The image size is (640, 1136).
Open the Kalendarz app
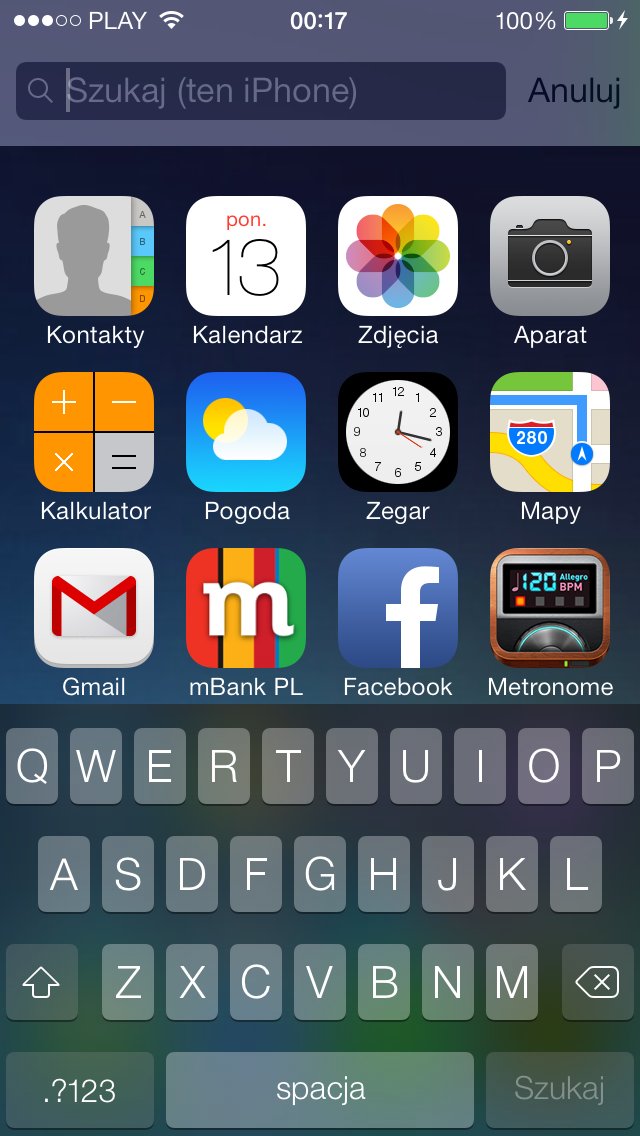point(246,256)
